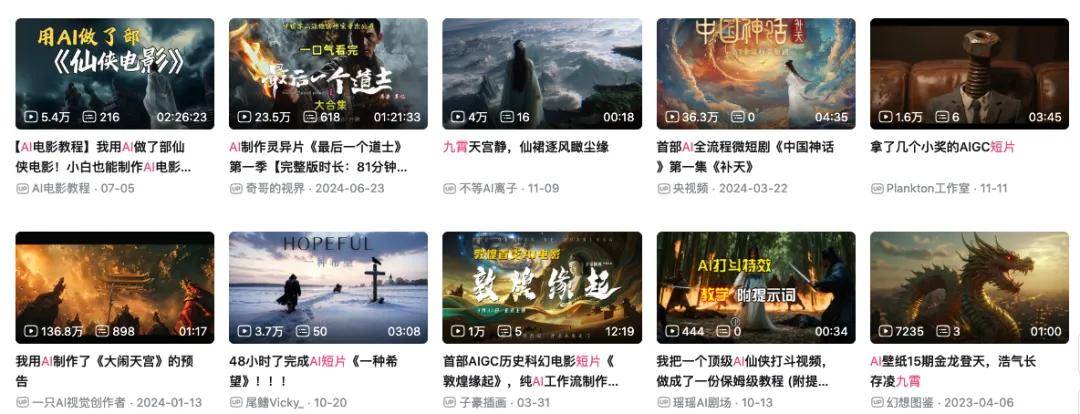This screenshot has height=414, width=1080.
Task: View uploader 央视频's channel
Action: (692, 188)
